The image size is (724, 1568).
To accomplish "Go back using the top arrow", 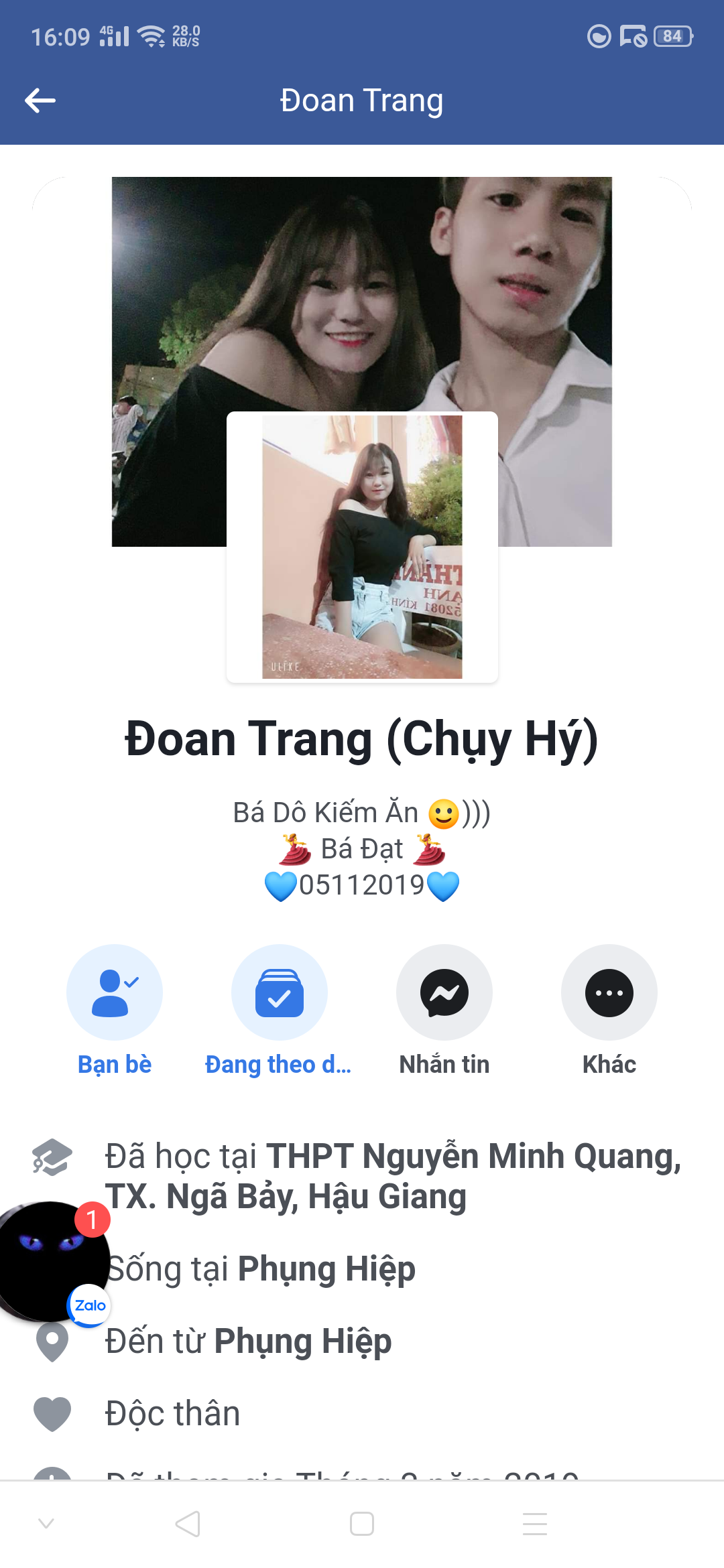I will (x=40, y=101).
